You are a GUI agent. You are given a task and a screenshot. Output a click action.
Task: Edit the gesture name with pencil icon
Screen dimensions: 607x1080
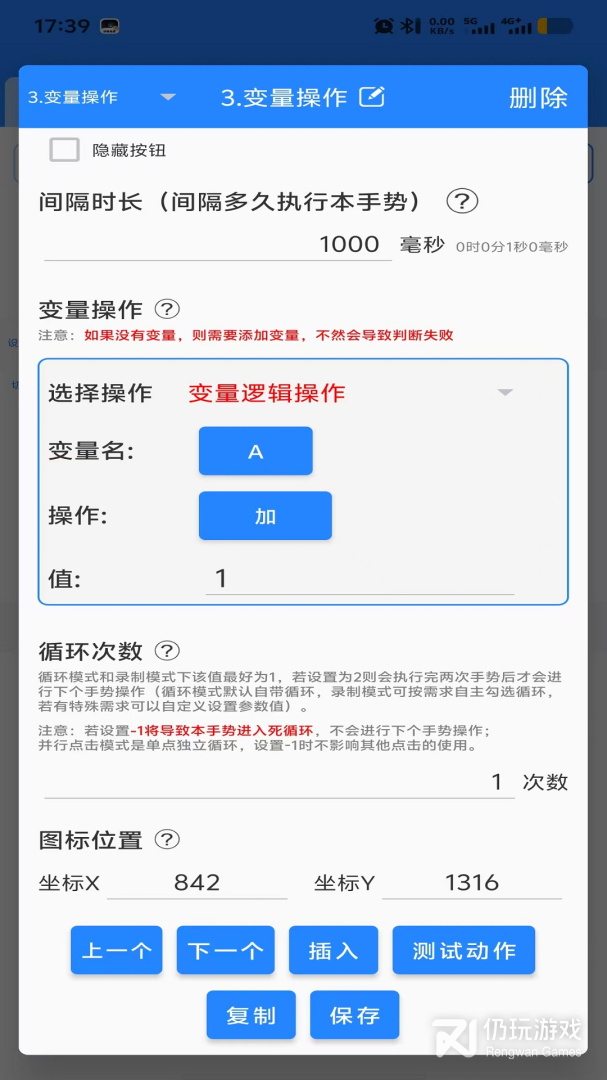(x=372, y=97)
